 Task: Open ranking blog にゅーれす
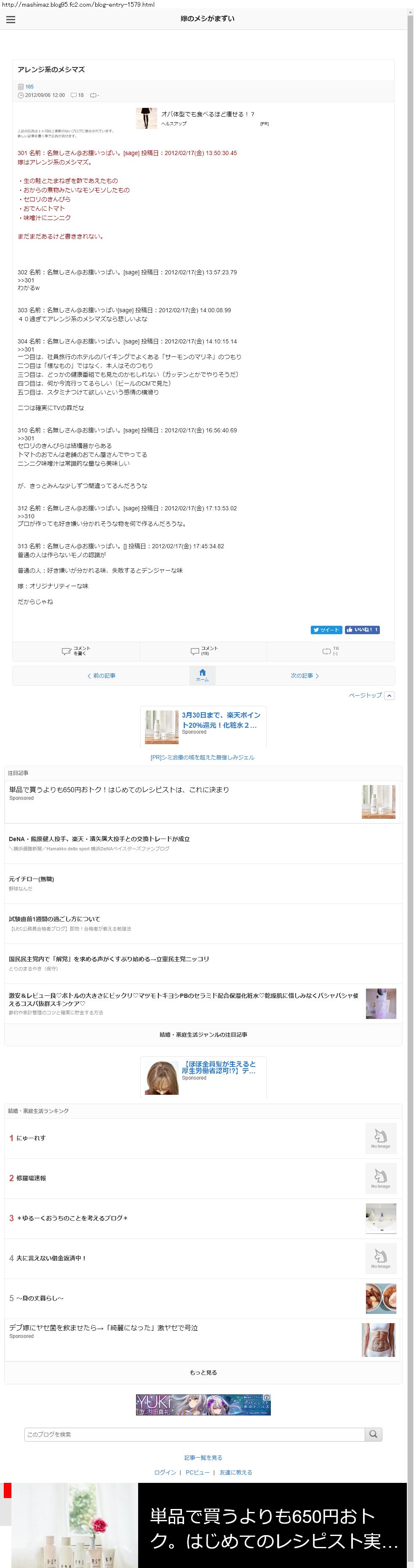coord(31,1138)
